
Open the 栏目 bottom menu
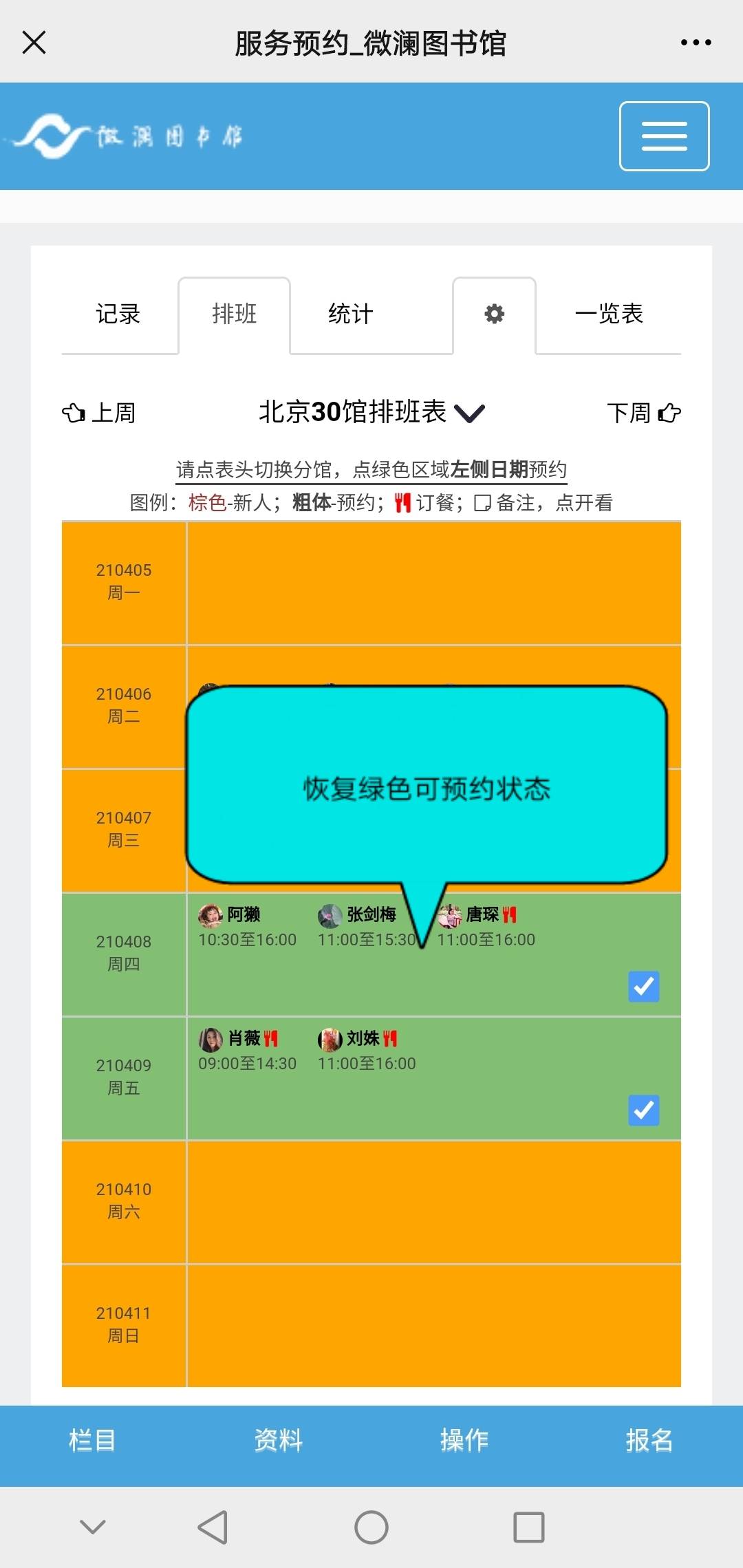tap(92, 1440)
